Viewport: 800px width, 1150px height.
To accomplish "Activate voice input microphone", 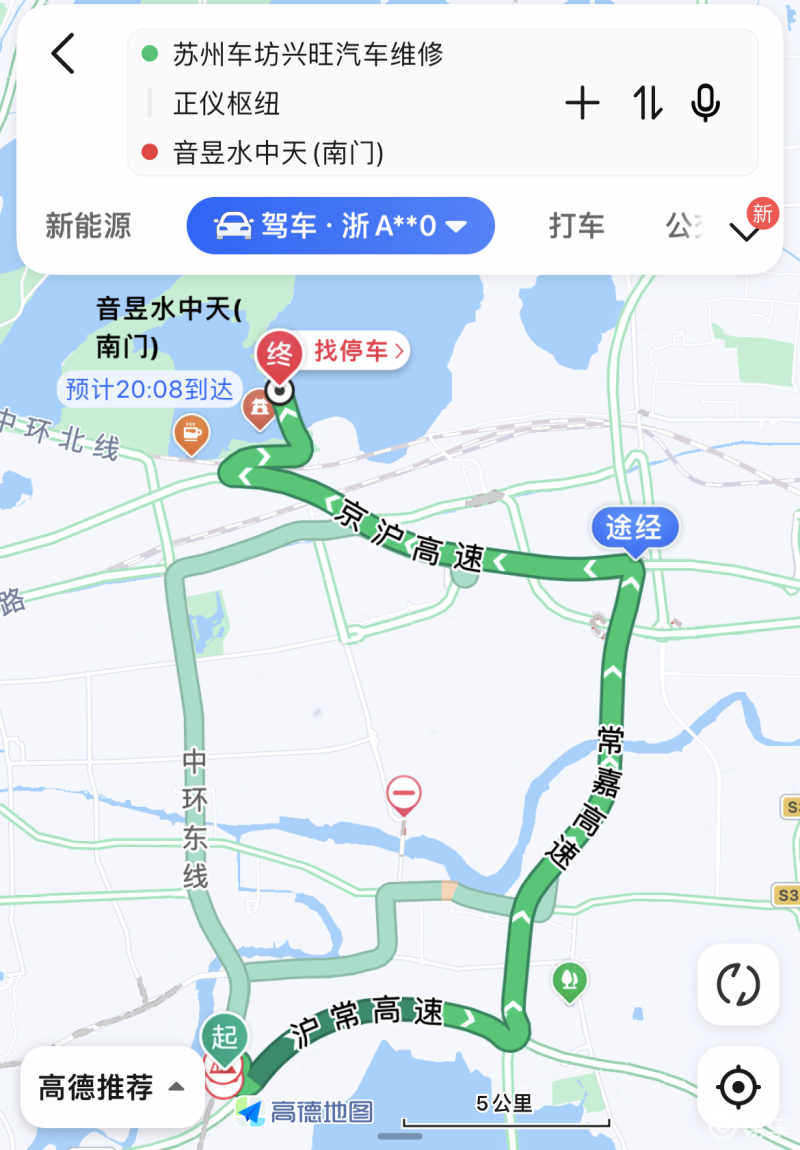I will (x=706, y=103).
